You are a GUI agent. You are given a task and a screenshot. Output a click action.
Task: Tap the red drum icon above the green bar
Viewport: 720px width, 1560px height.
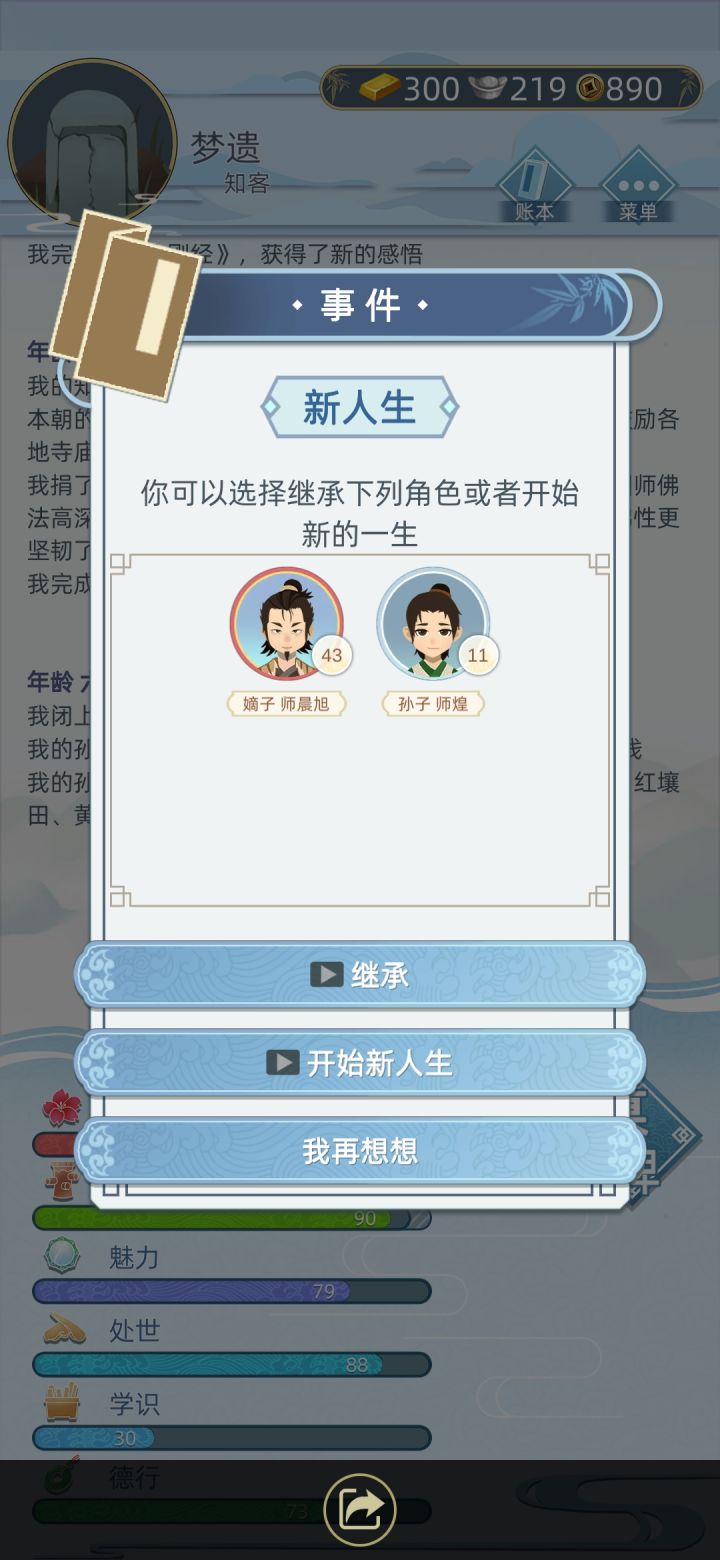click(62, 1182)
